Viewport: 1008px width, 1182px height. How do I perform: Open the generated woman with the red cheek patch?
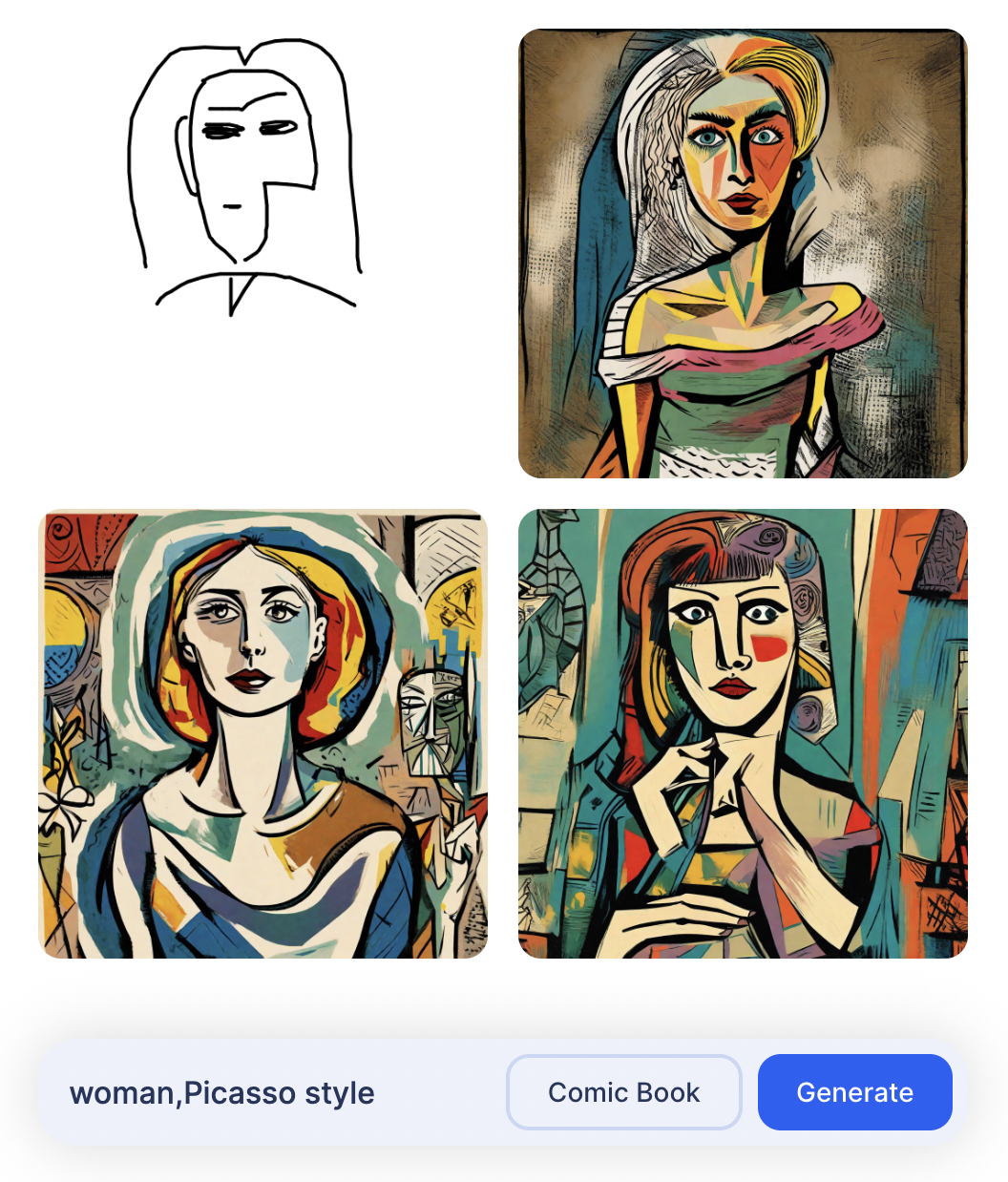pos(743,733)
